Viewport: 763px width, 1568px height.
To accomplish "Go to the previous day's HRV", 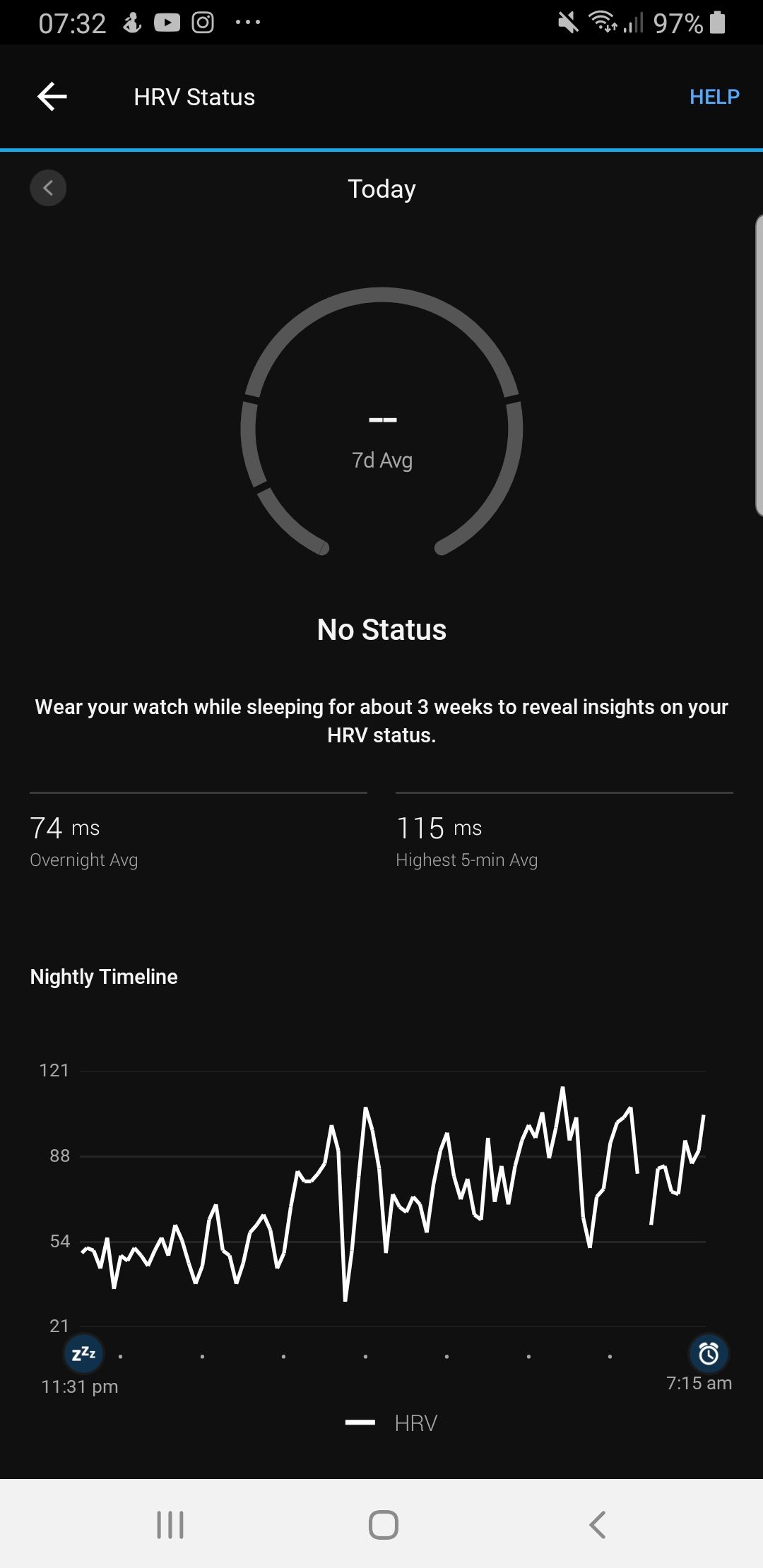I will point(48,188).
